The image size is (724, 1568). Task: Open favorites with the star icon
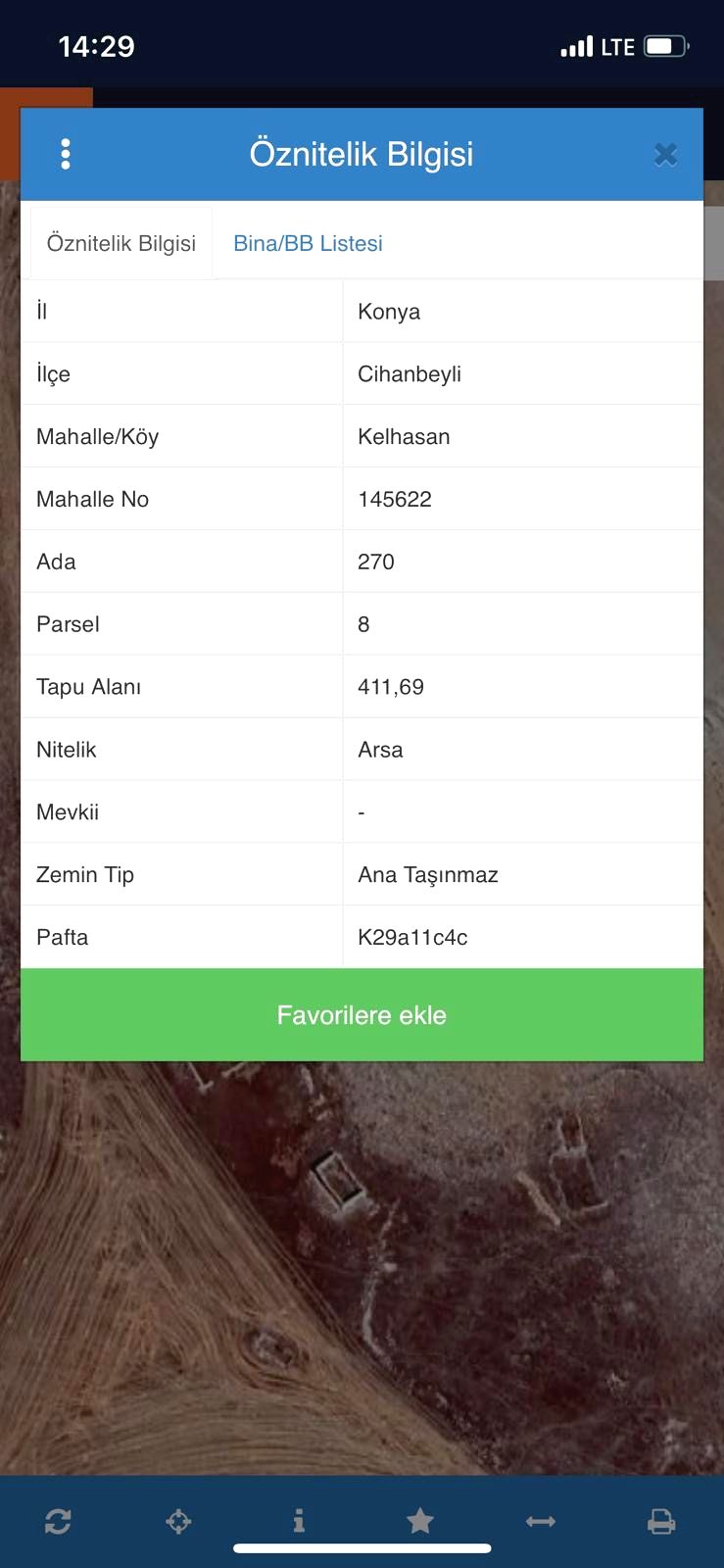point(420,1521)
